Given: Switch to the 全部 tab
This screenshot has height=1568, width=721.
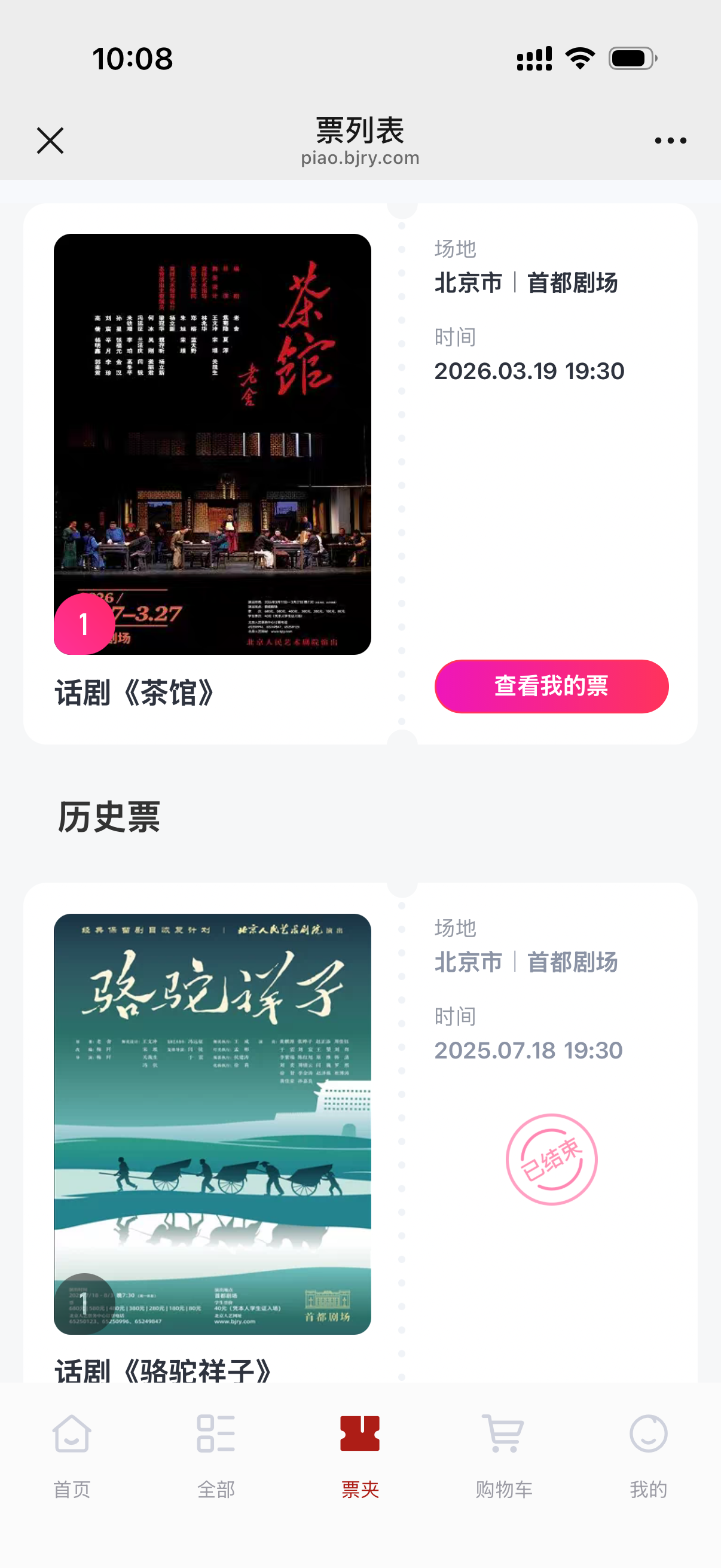Looking at the screenshot, I should click(216, 1455).
